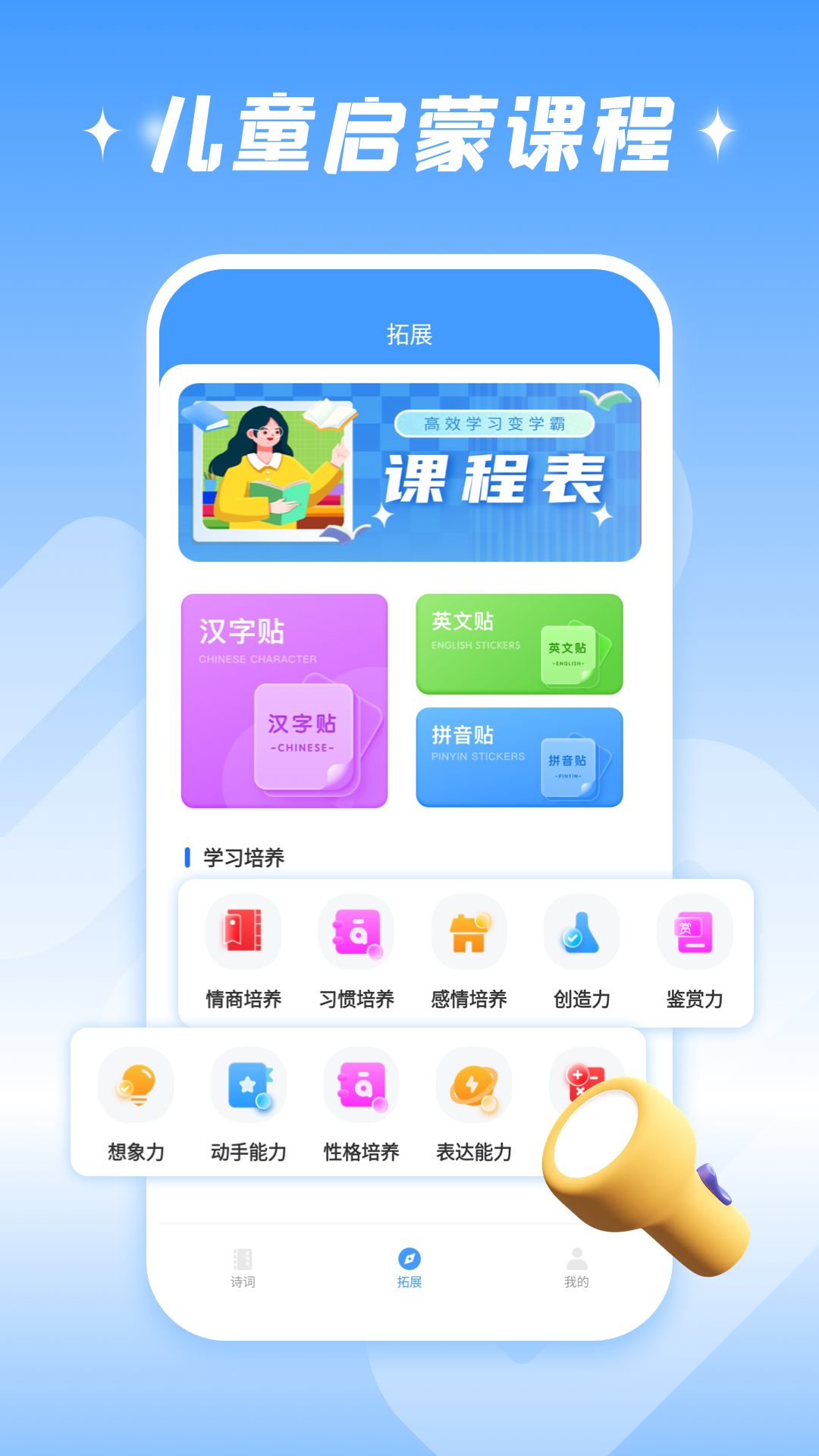This screenshot has height=1456, width=819.
Task: Tap the 课程表 course schedule banner
Action: point(409,474)
